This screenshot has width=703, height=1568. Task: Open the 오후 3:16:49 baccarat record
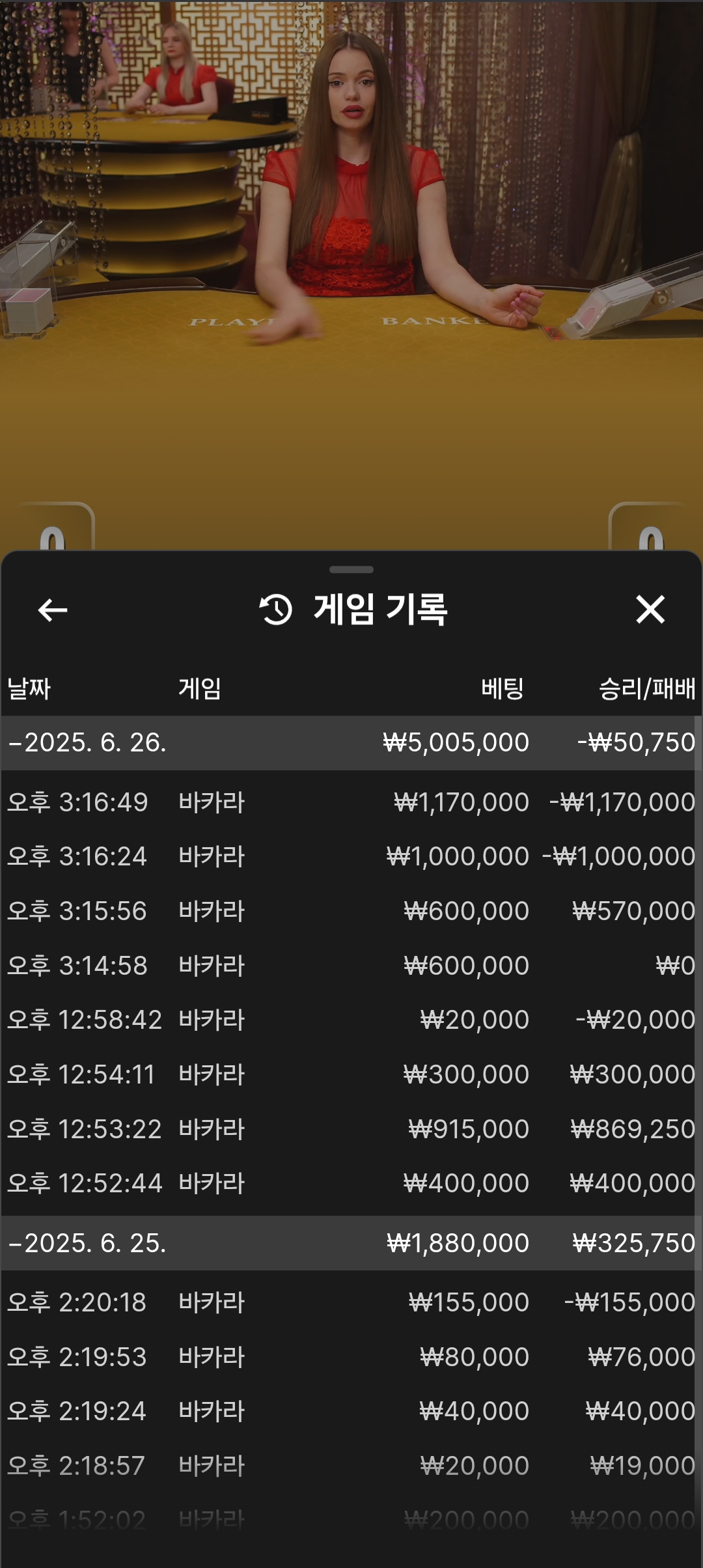click(350, 802)
